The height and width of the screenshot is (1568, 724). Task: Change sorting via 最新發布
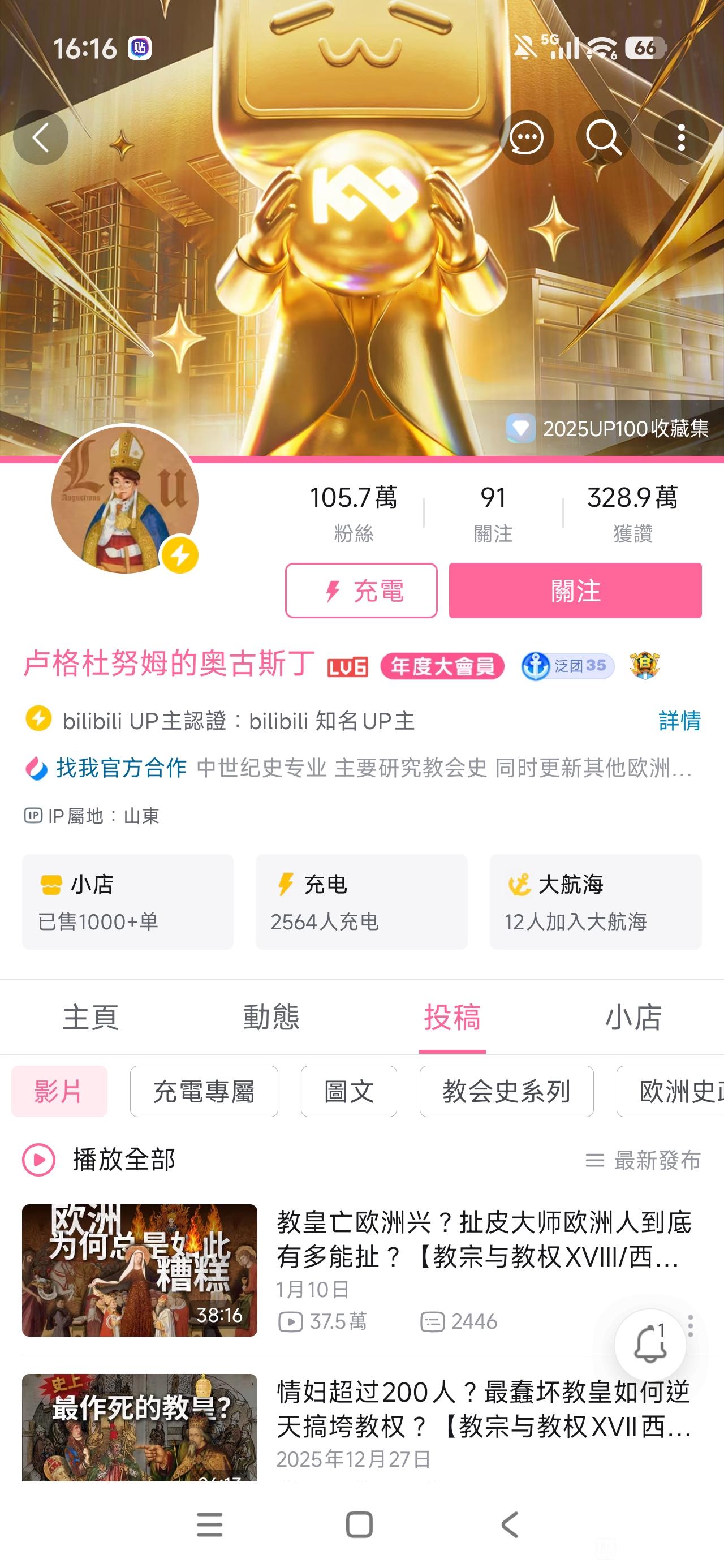pyautogui.click(x=643, y=1160)
